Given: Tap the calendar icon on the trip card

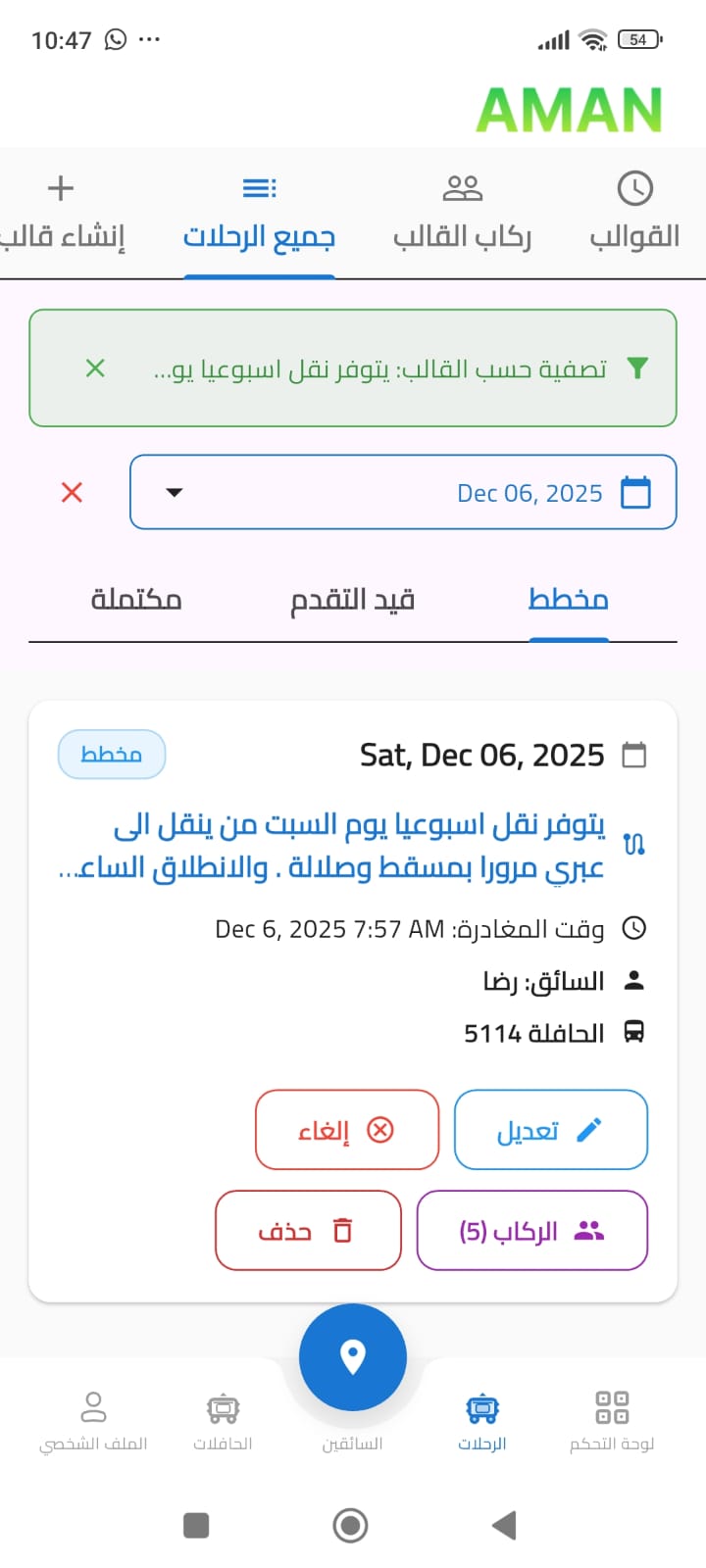Looking at the screenshot, I should [x=633, y=755].
